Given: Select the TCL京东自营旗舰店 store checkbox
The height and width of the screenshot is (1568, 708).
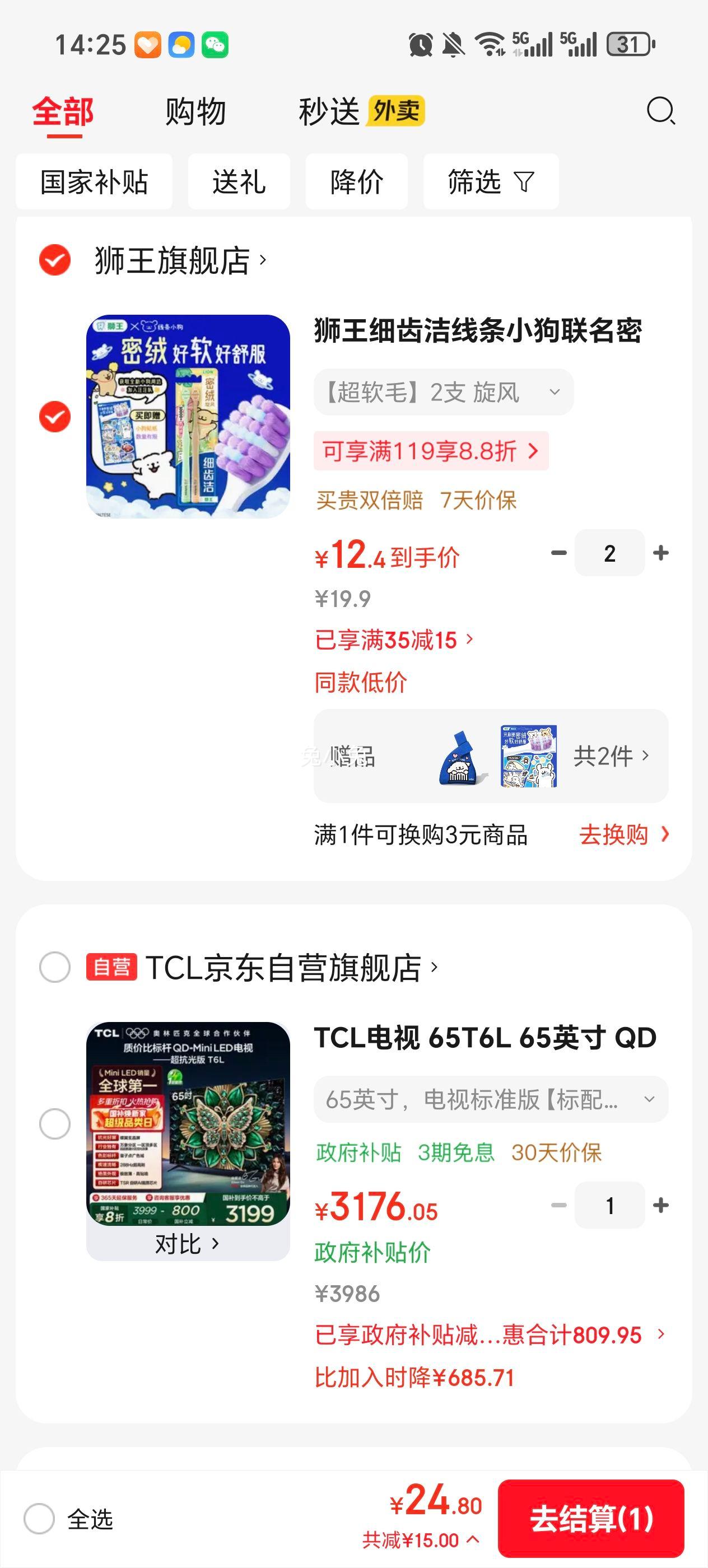Looking at the screenshot, I should click(55, 967).
